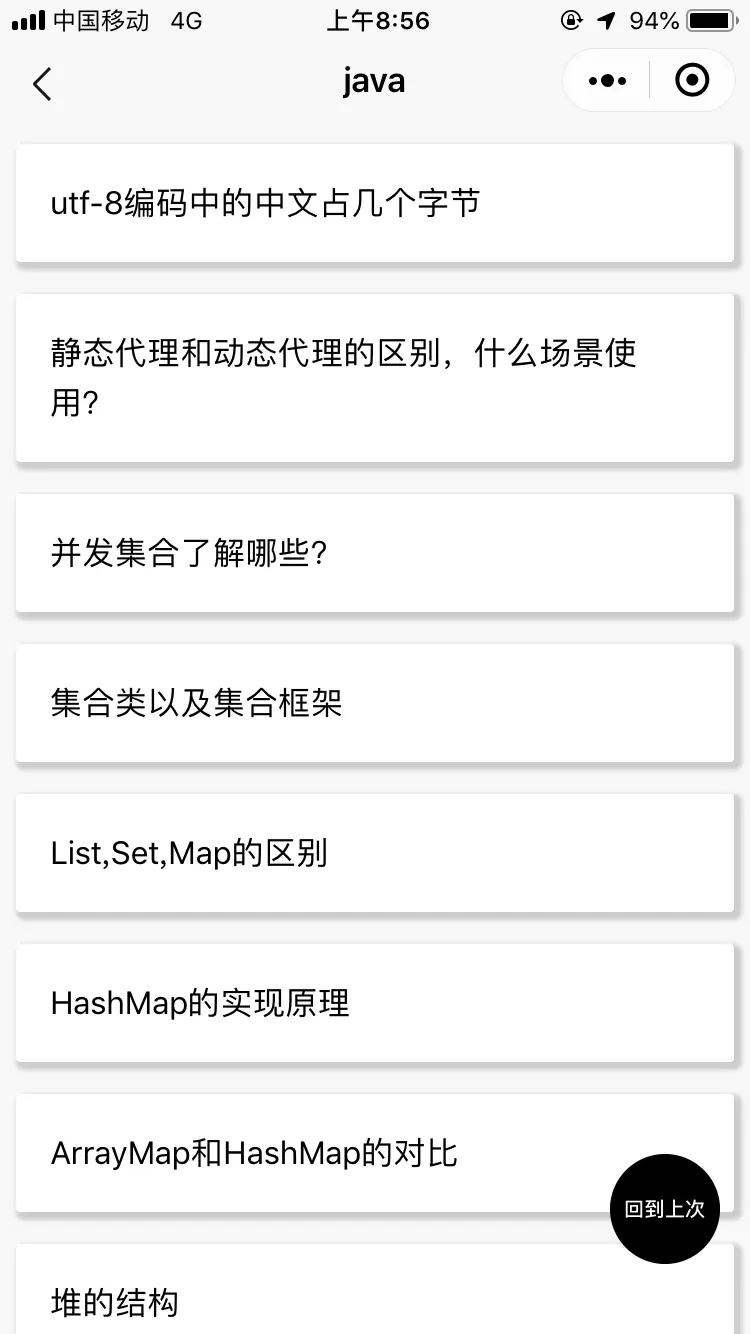Close the mini program via circle icon
Screen dimensions: 750x1334
[692, 81]
